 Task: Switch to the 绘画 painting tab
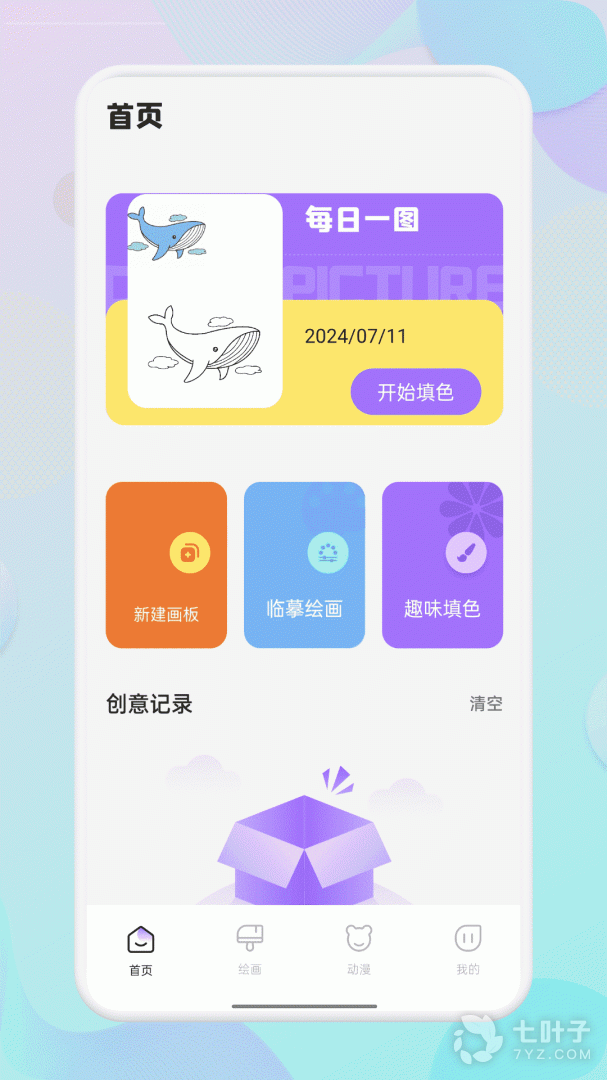[249, 951]
